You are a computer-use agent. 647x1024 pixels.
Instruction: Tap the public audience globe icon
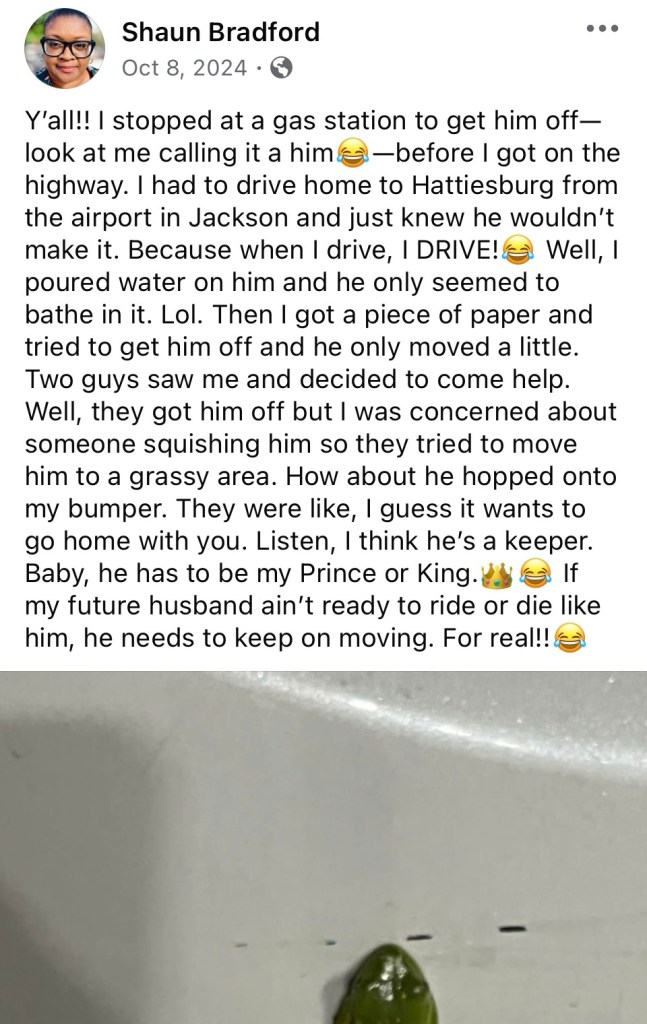[x=282, y=68]
